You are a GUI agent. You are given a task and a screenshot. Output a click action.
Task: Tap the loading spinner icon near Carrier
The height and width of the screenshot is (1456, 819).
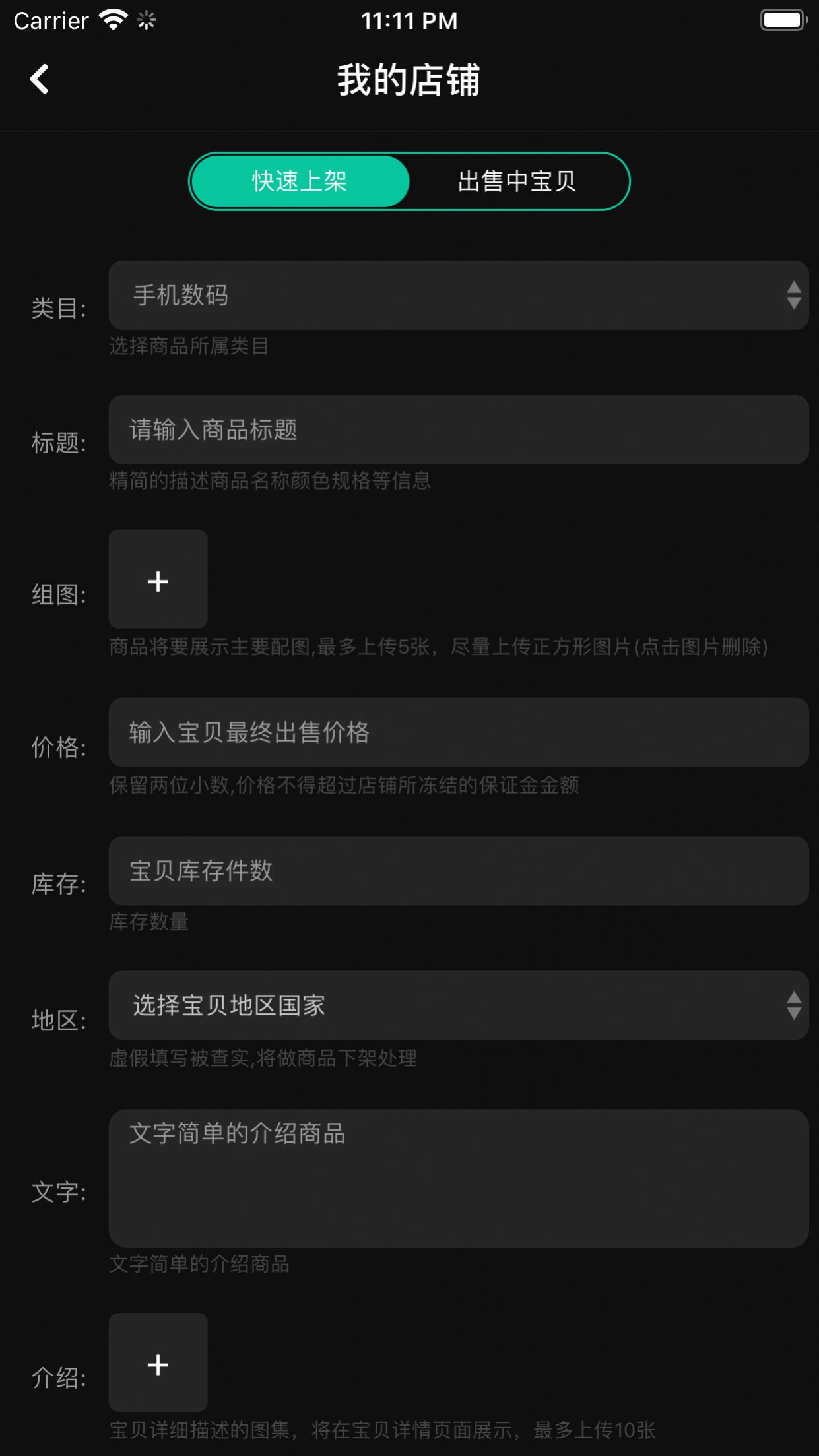pos(146,20)
